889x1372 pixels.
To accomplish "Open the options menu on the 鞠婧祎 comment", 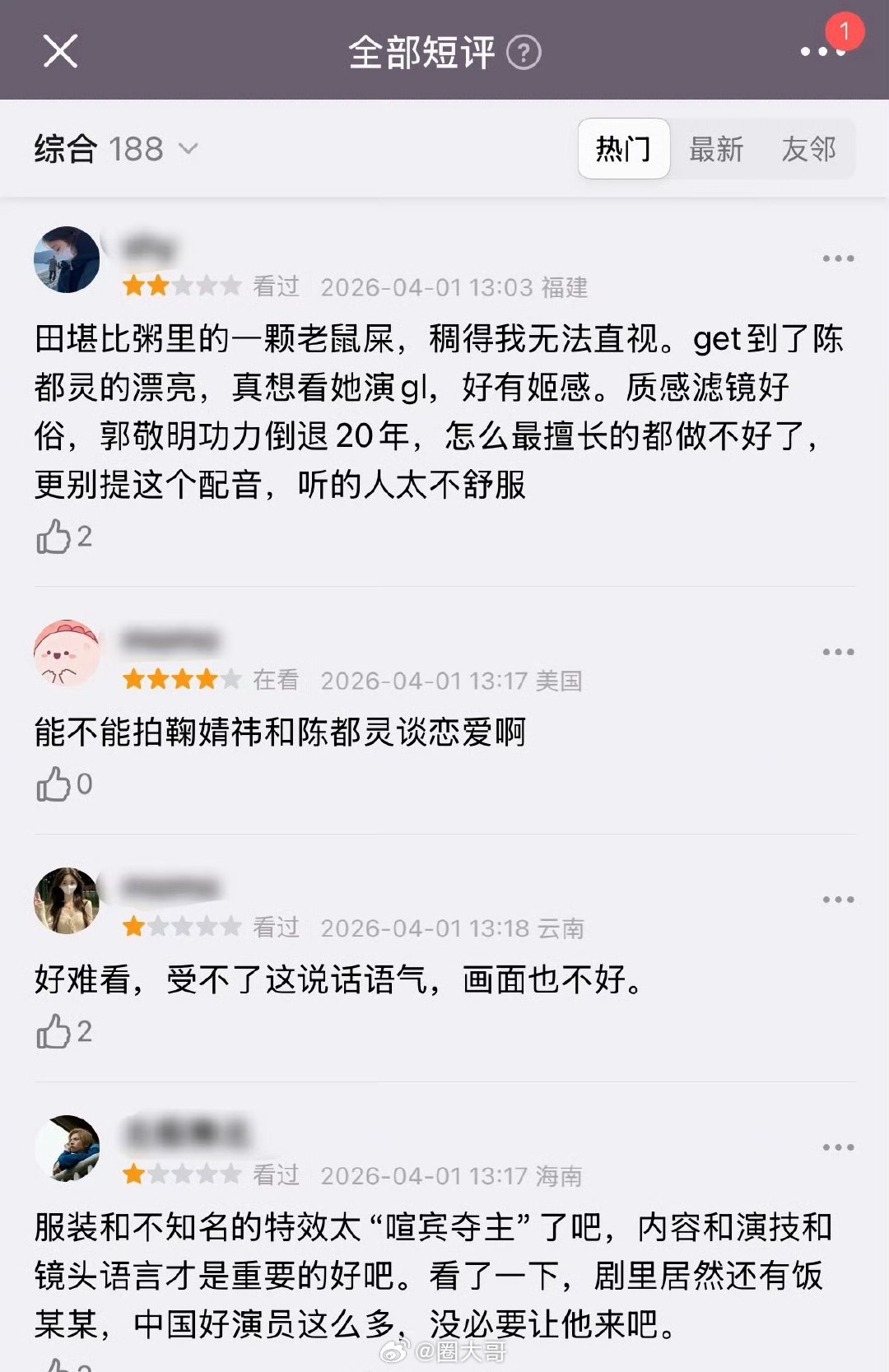I will pyautogui.click(x=838, y=650).
